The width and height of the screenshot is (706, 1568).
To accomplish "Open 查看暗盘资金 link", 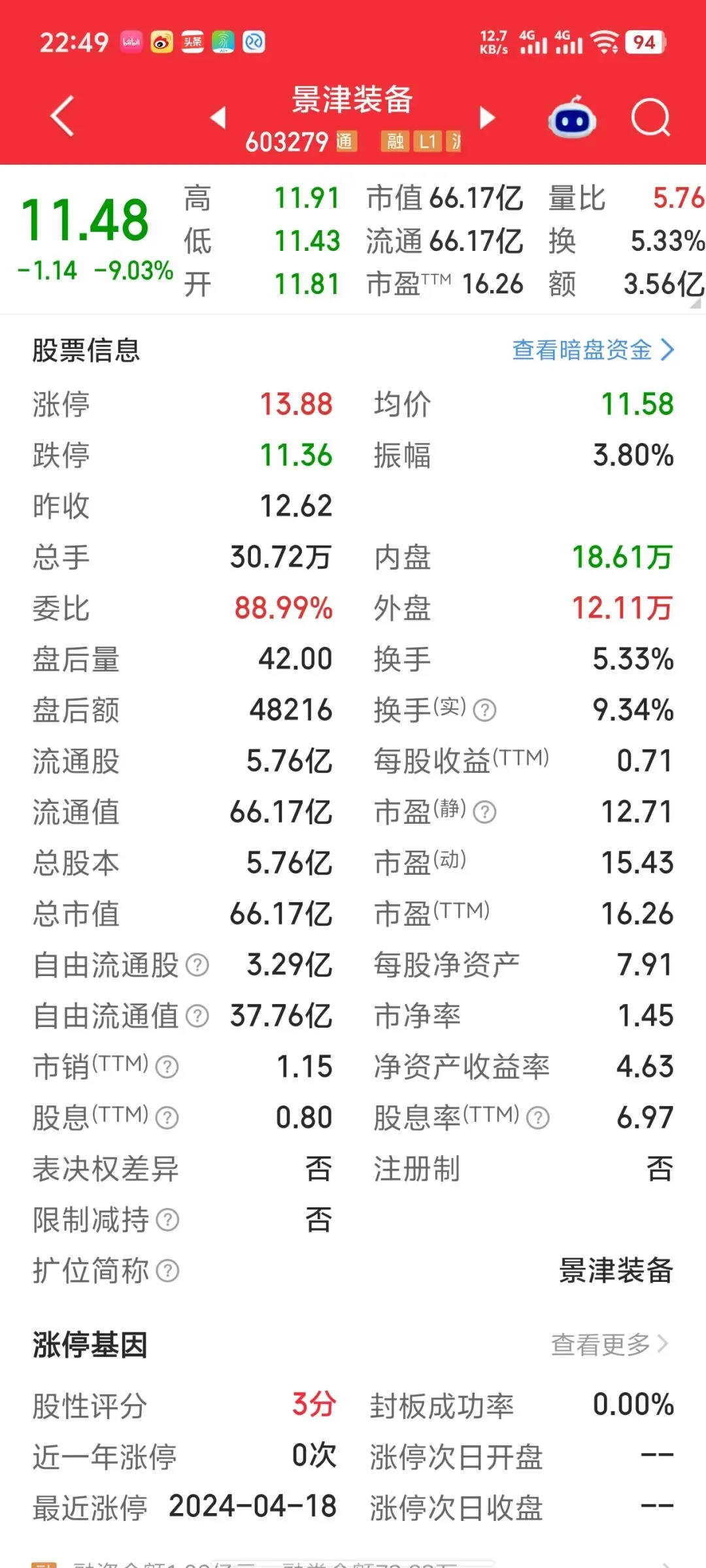I will (593, 350).
